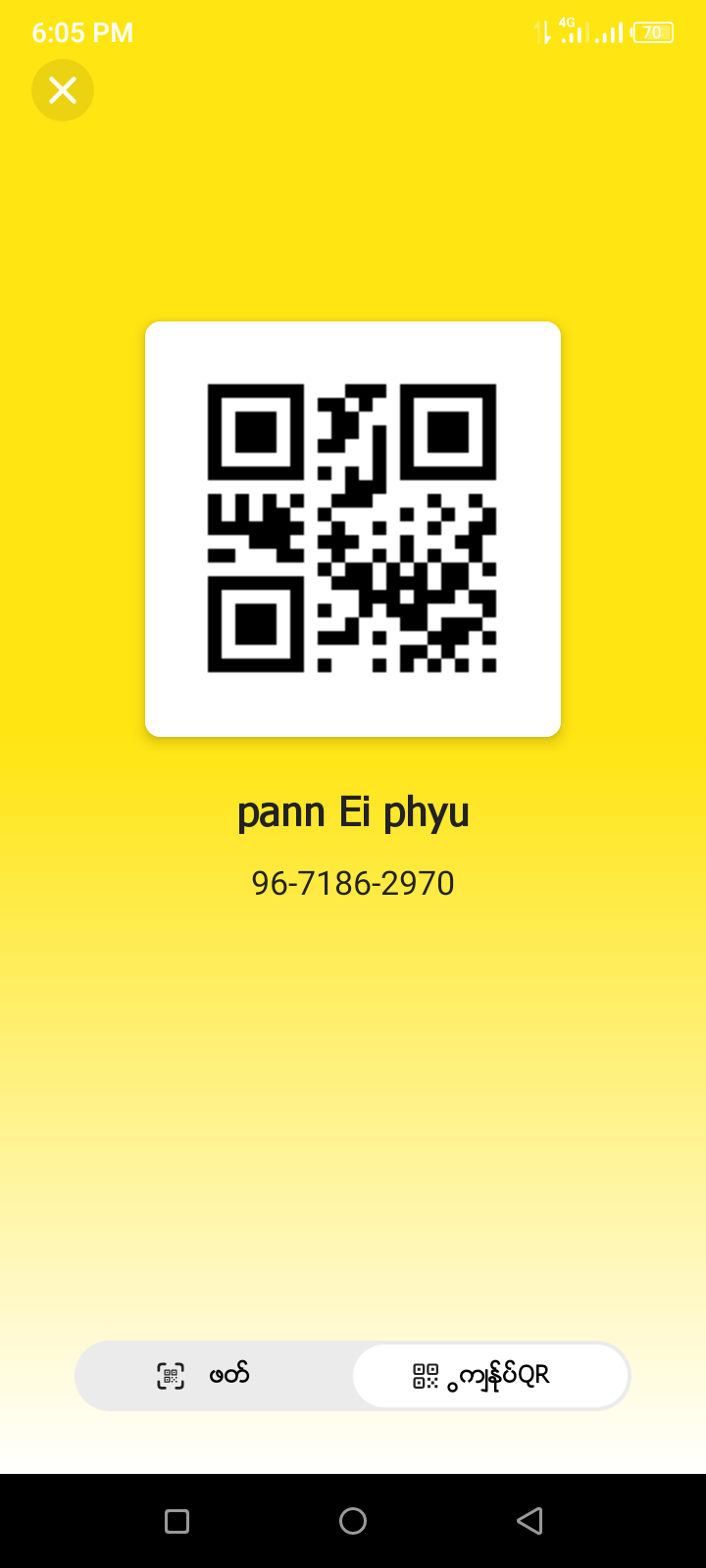Go back with the system back button
The height and width of the screenshot is (1568, 706).
click(x=529, y=1521)
